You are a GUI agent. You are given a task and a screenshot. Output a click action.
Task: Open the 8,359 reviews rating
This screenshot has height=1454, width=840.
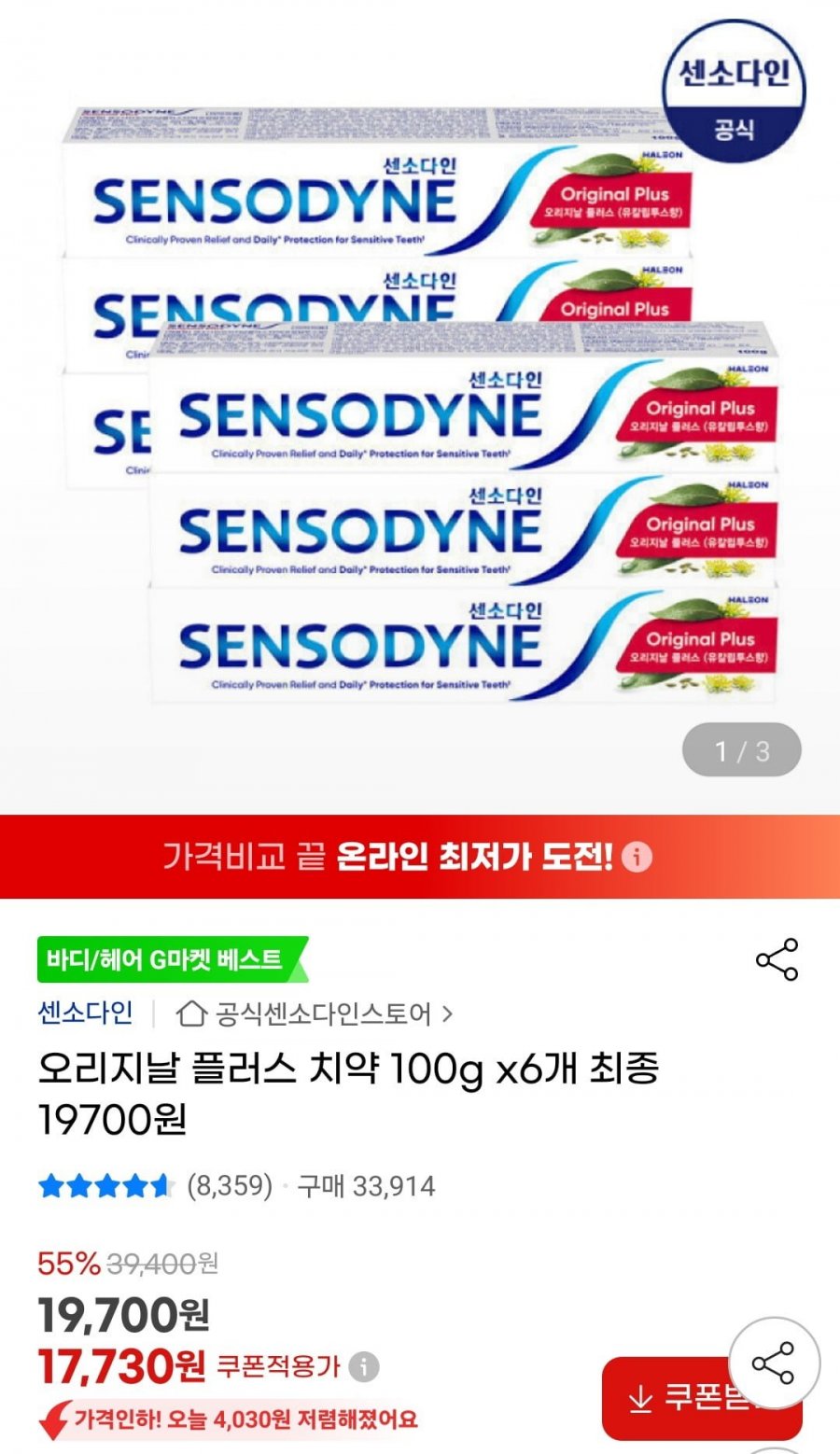(156, 1186)
